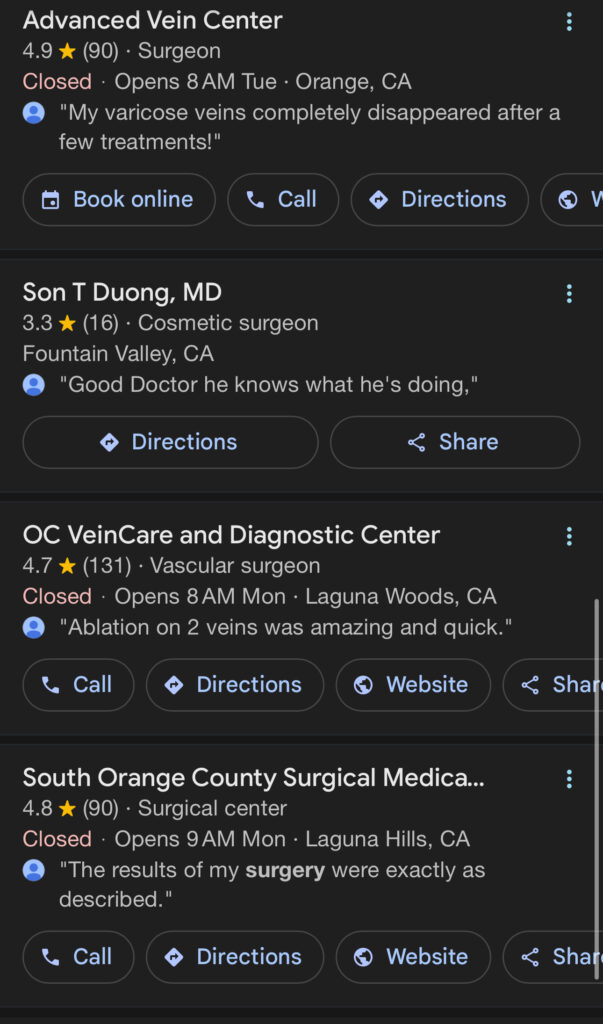Get directions to South Orange County Surgical
603x1024 pixels.
(x=235, y=957)
